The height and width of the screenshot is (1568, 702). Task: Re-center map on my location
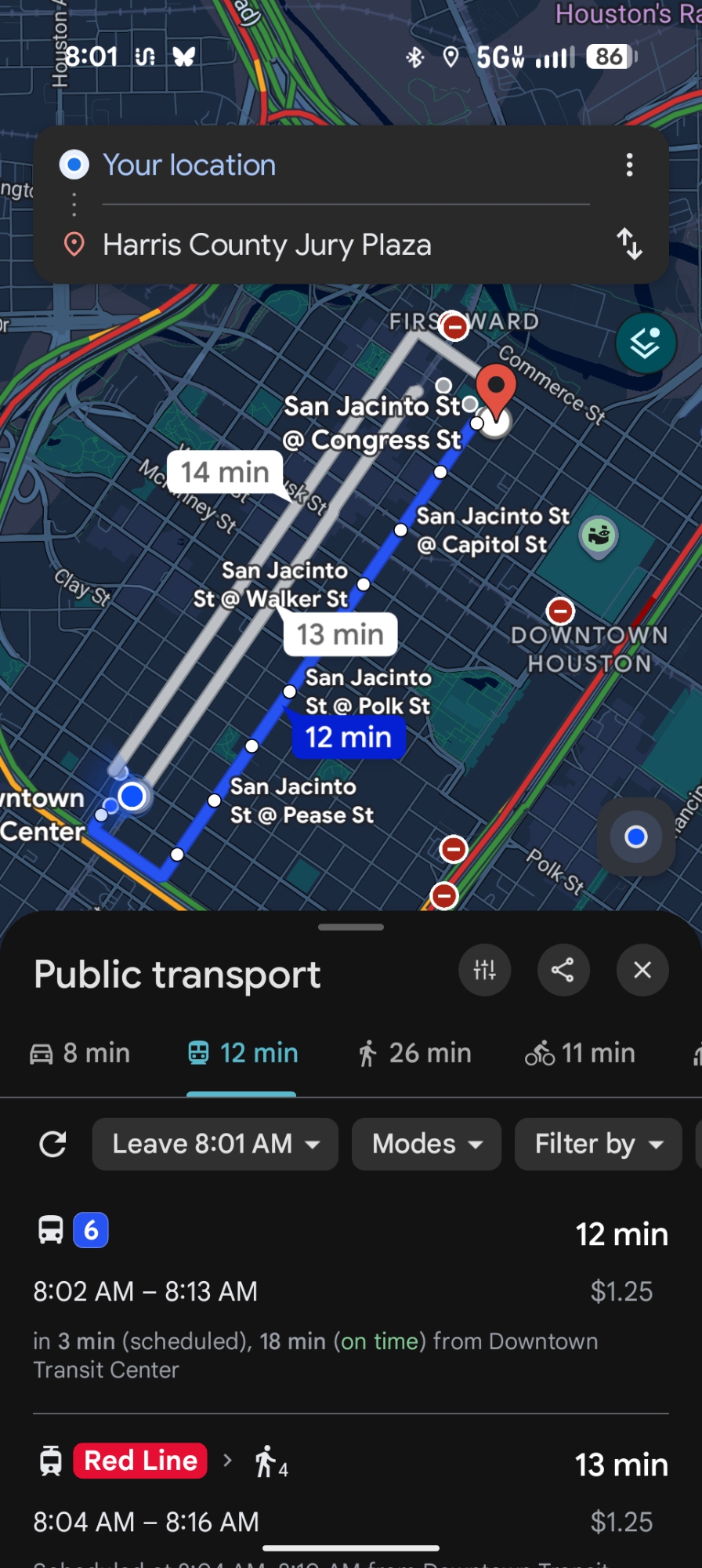click(x=636, y=837)
